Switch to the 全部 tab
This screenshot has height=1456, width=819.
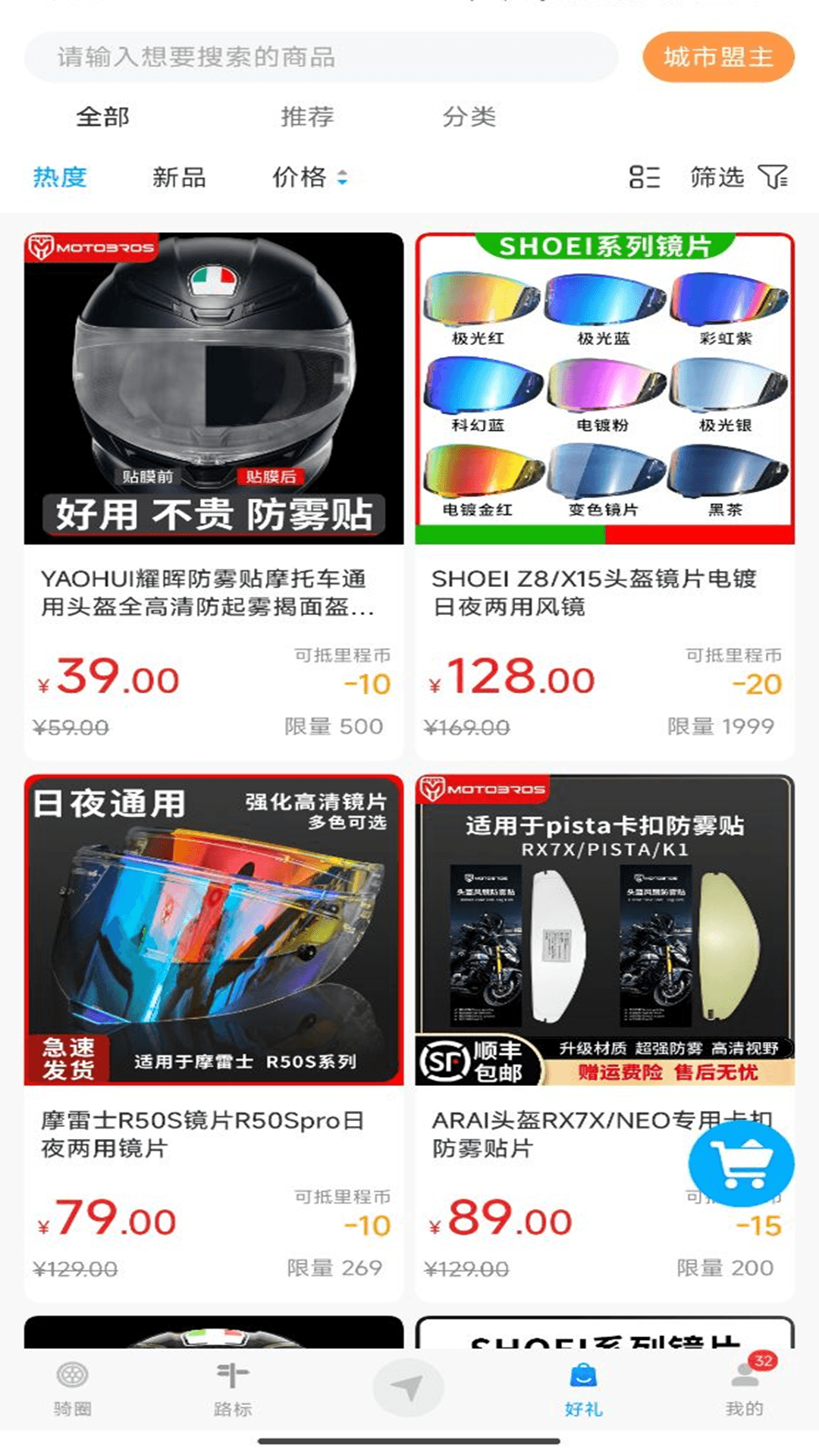point(103,117)
